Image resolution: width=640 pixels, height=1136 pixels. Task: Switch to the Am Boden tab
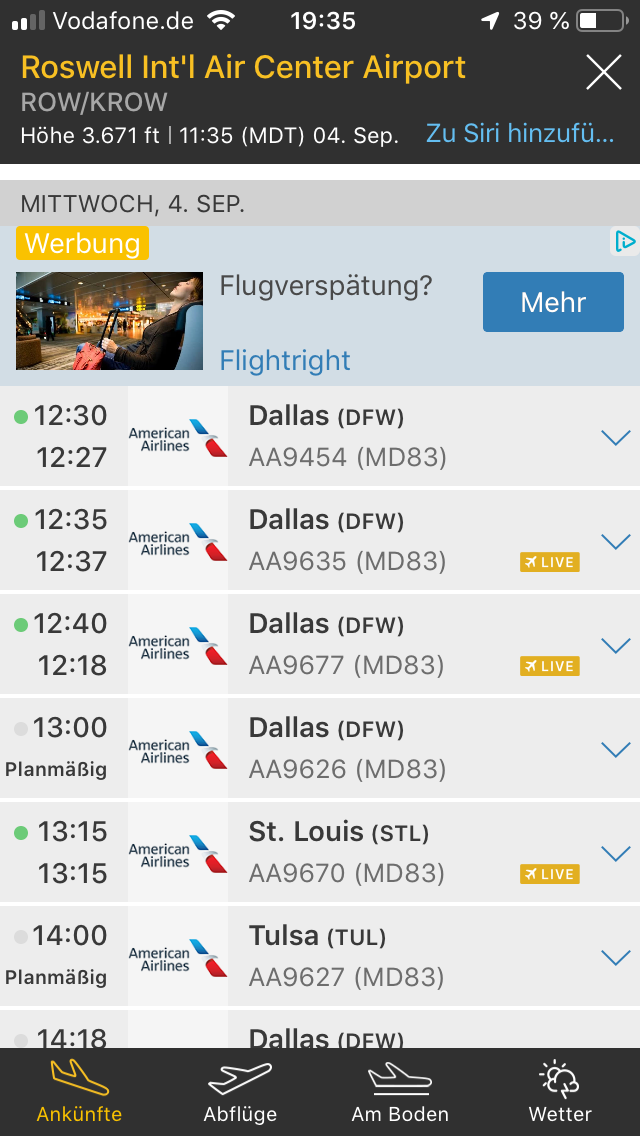(400, 1091)
